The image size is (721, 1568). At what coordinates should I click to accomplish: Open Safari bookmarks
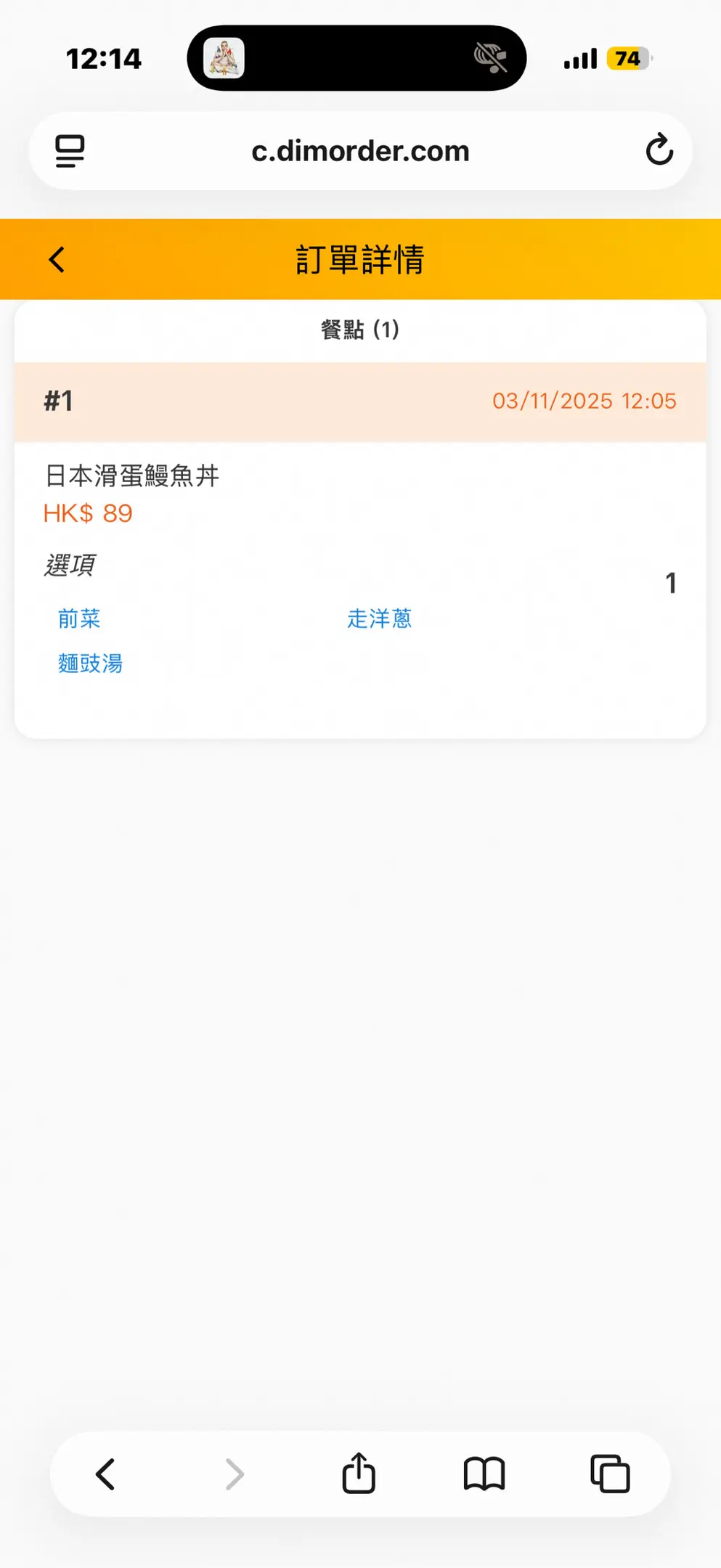point(484,1474)
